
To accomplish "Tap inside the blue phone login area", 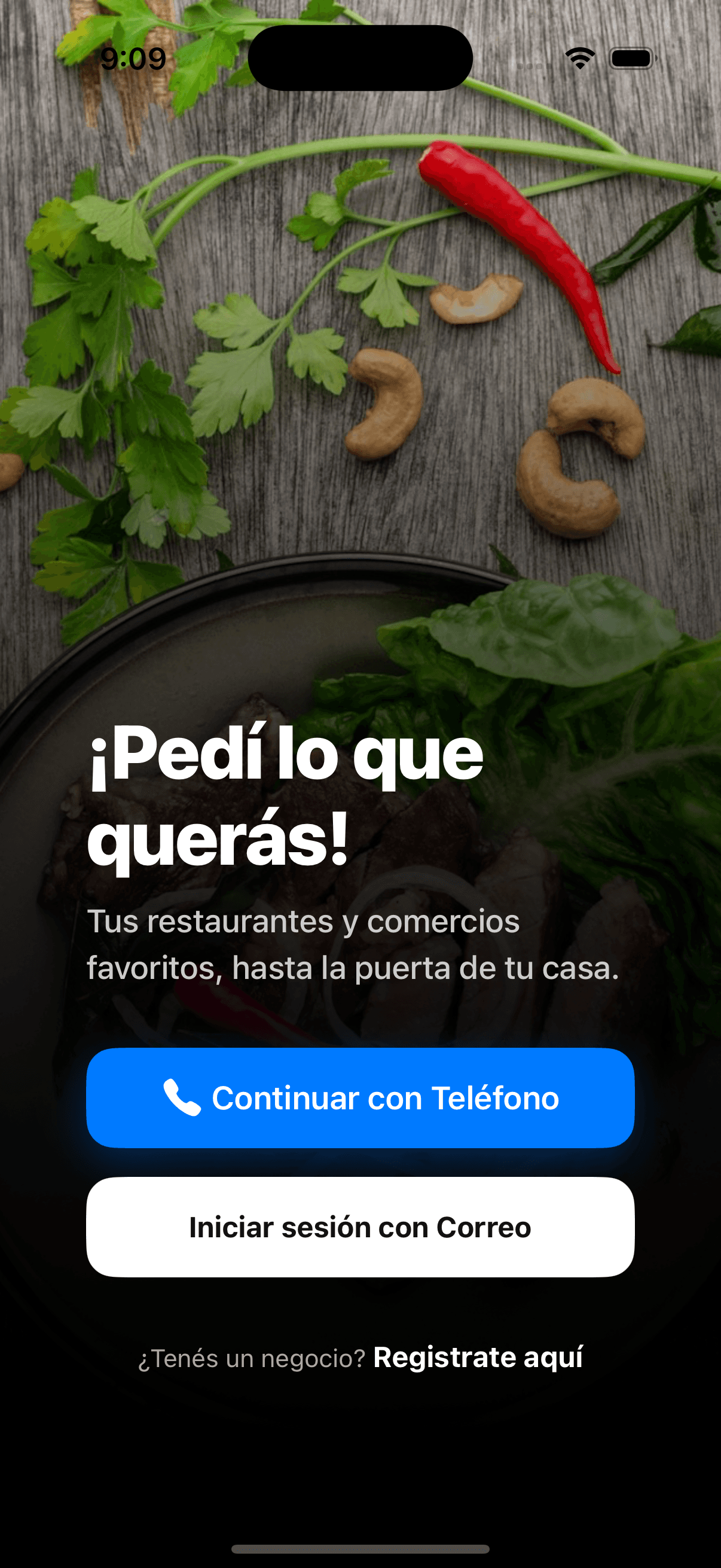I will (x=360, y=1099).
